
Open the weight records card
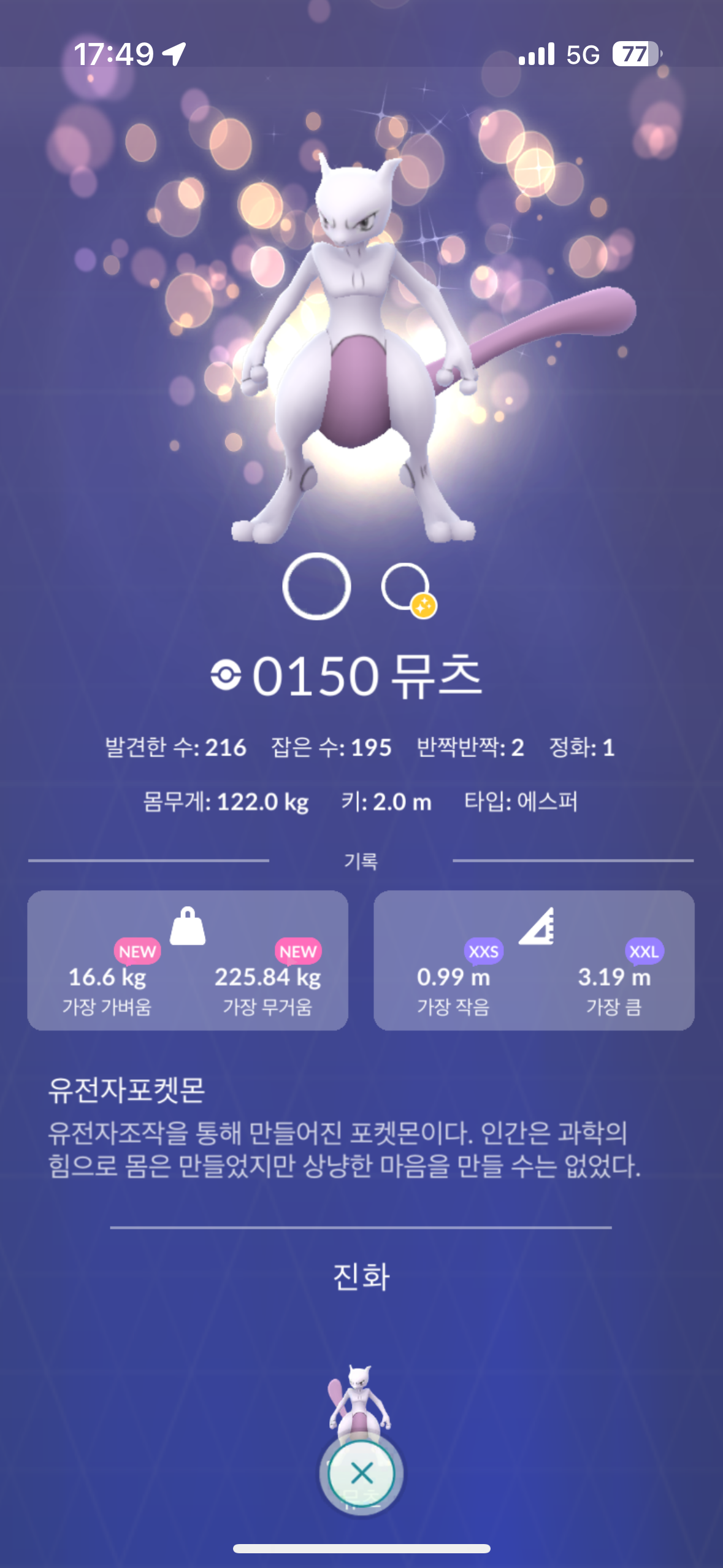[188, 960]
